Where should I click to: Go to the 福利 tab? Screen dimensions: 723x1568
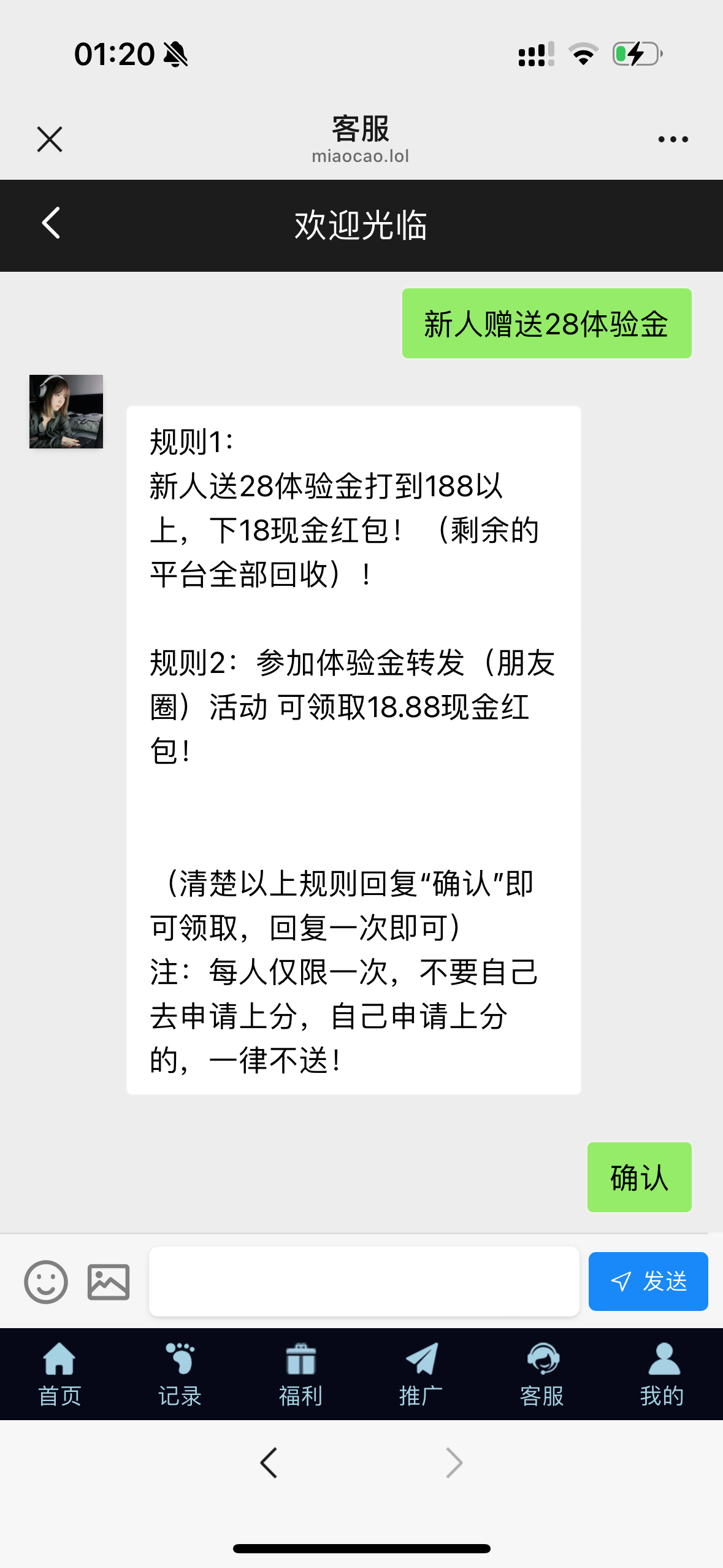click(300, 1374)
